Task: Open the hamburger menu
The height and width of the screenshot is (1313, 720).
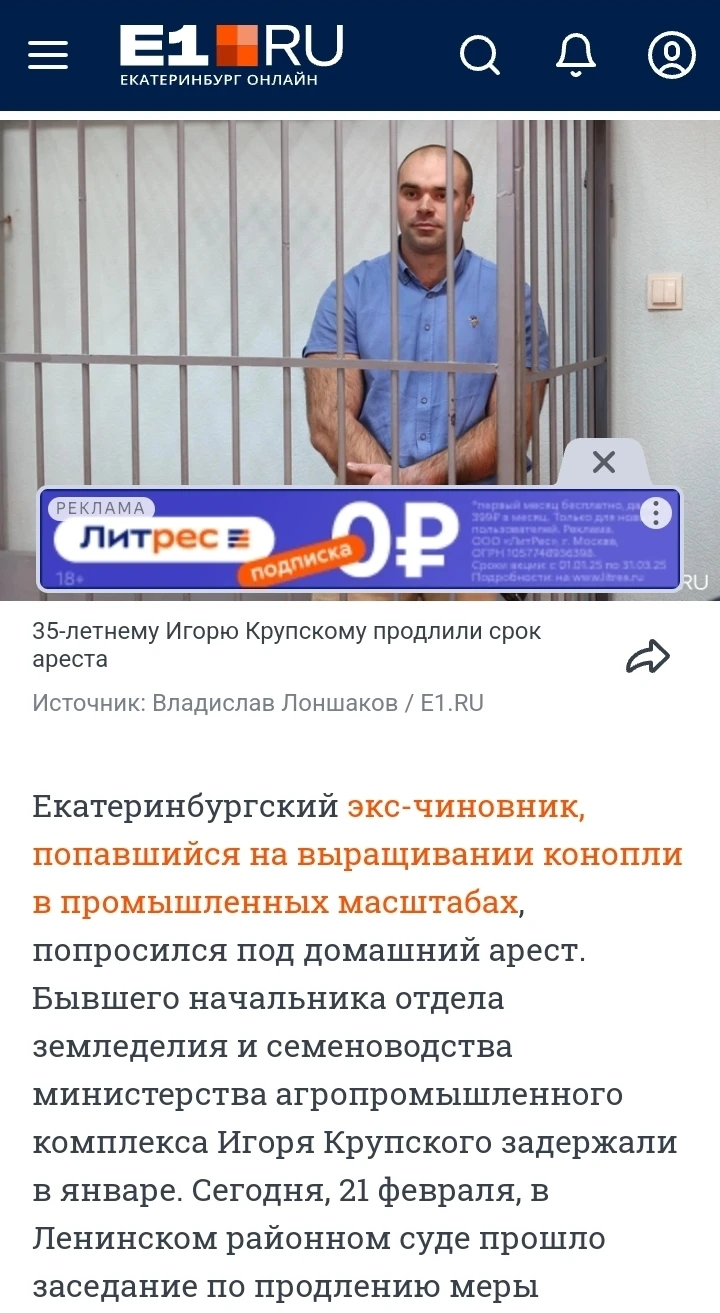Action: [x=48, y=55]
